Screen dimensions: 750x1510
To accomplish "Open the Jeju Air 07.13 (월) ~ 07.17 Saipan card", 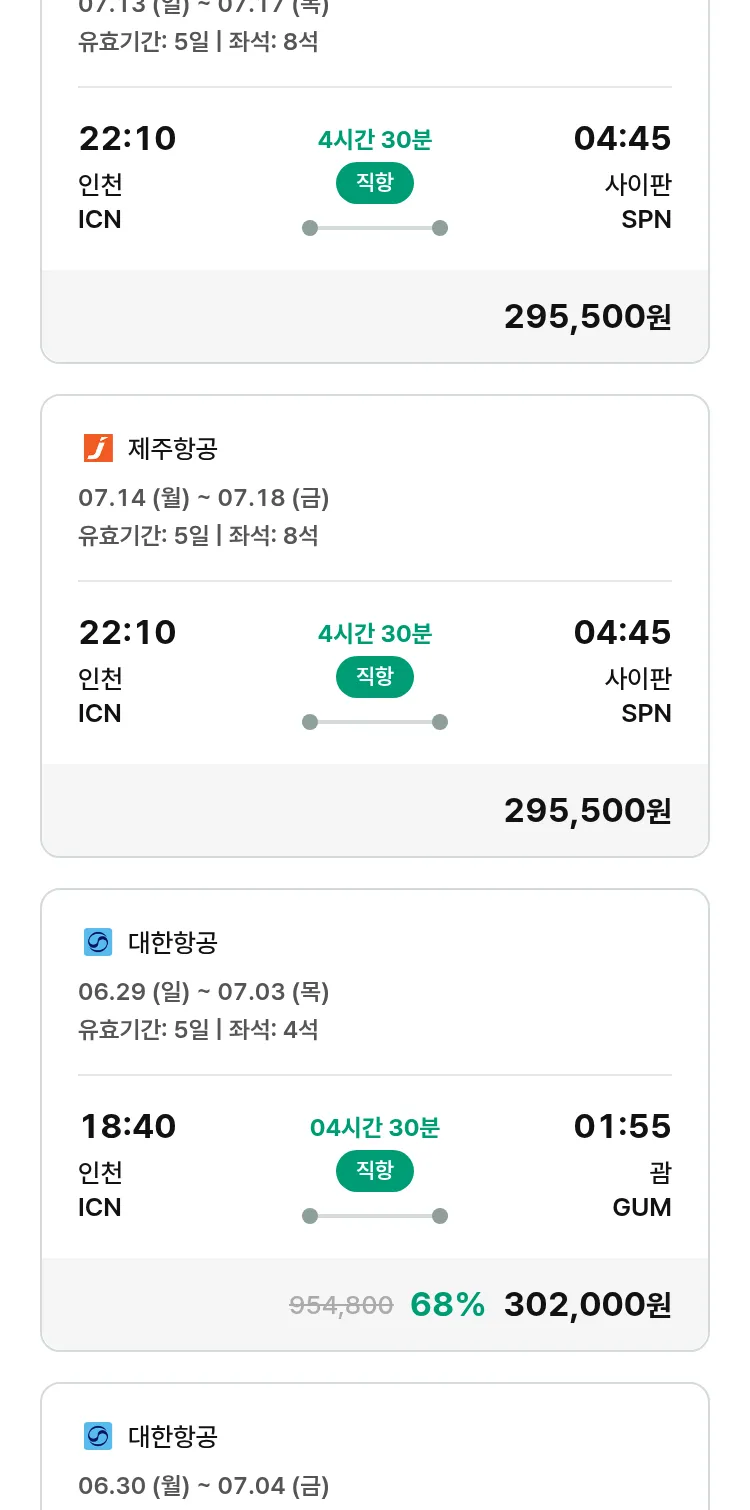I will pos(375,180).
